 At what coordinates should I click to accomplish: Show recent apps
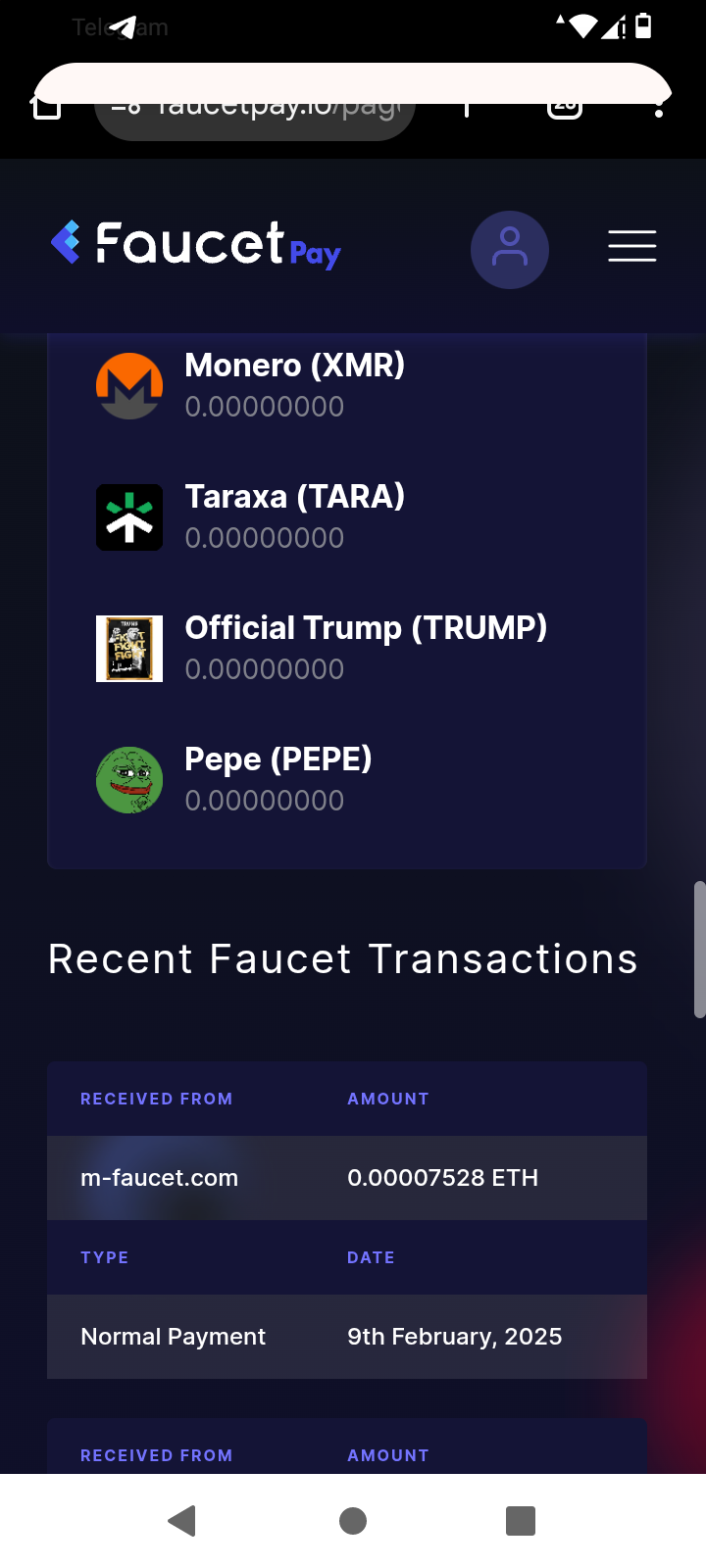(521, 1520)
